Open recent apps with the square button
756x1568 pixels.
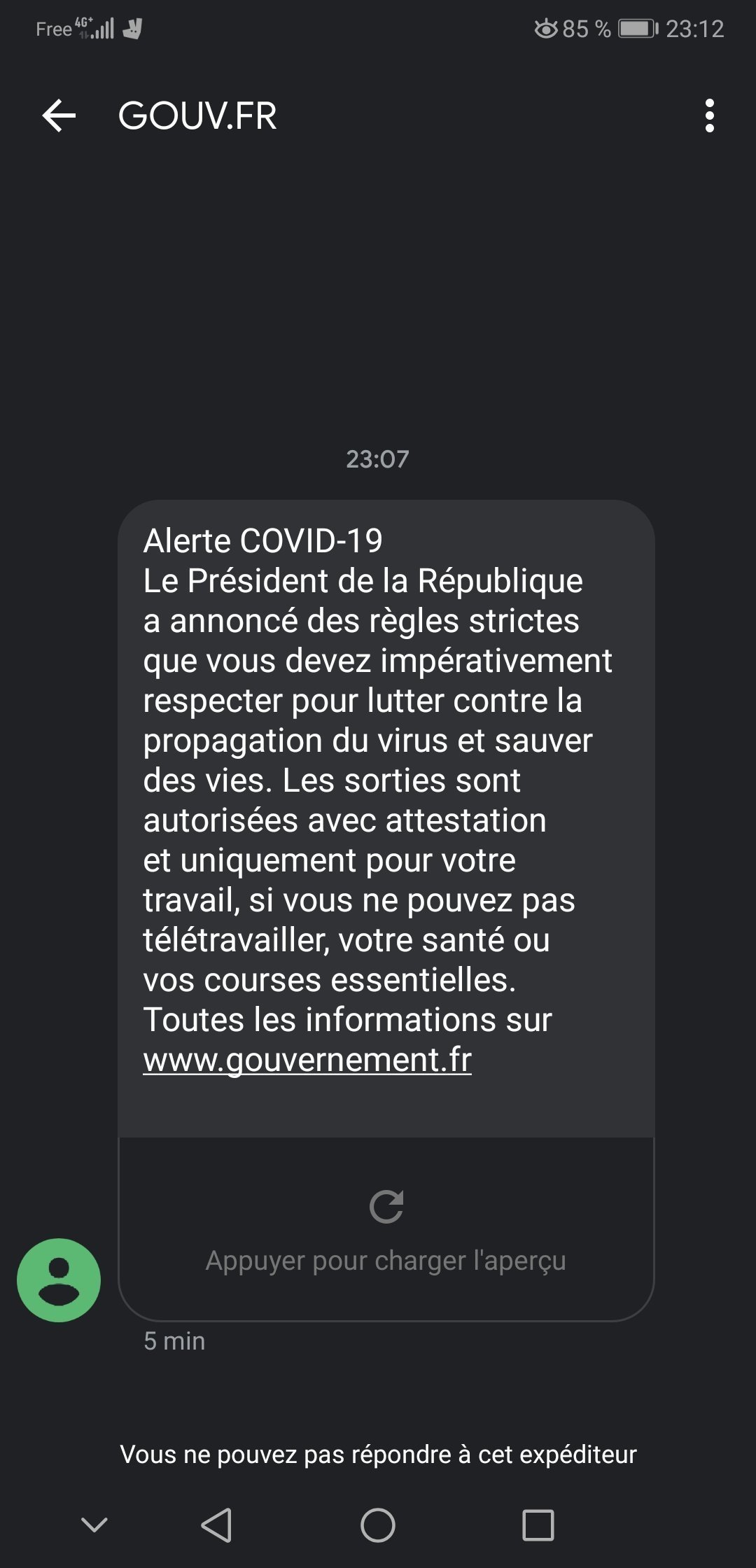click(x=538, y=1525)
